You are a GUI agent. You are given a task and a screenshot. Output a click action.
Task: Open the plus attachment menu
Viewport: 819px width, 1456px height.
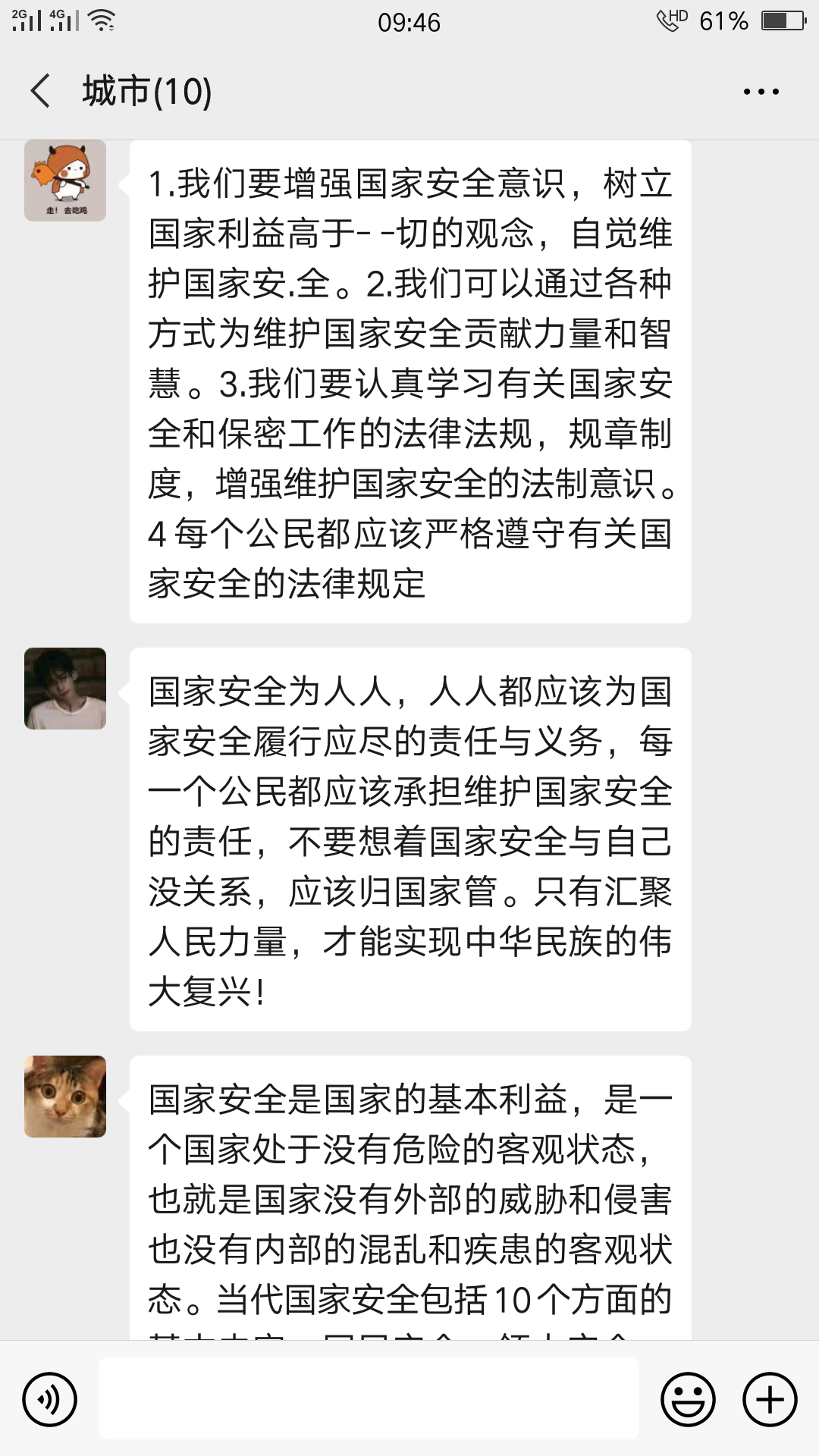[770, 1399]
